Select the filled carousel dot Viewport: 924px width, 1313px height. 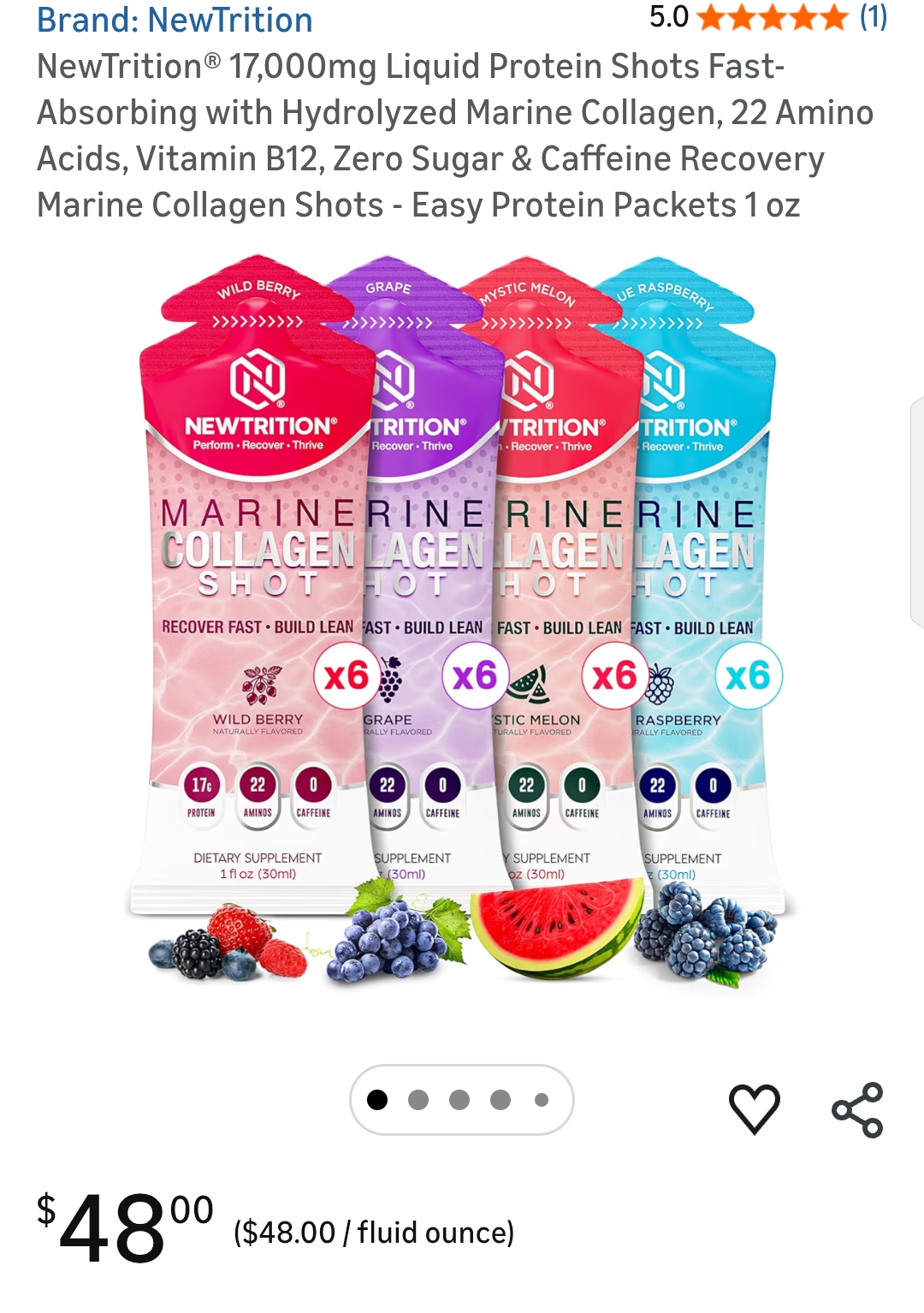378,1098
